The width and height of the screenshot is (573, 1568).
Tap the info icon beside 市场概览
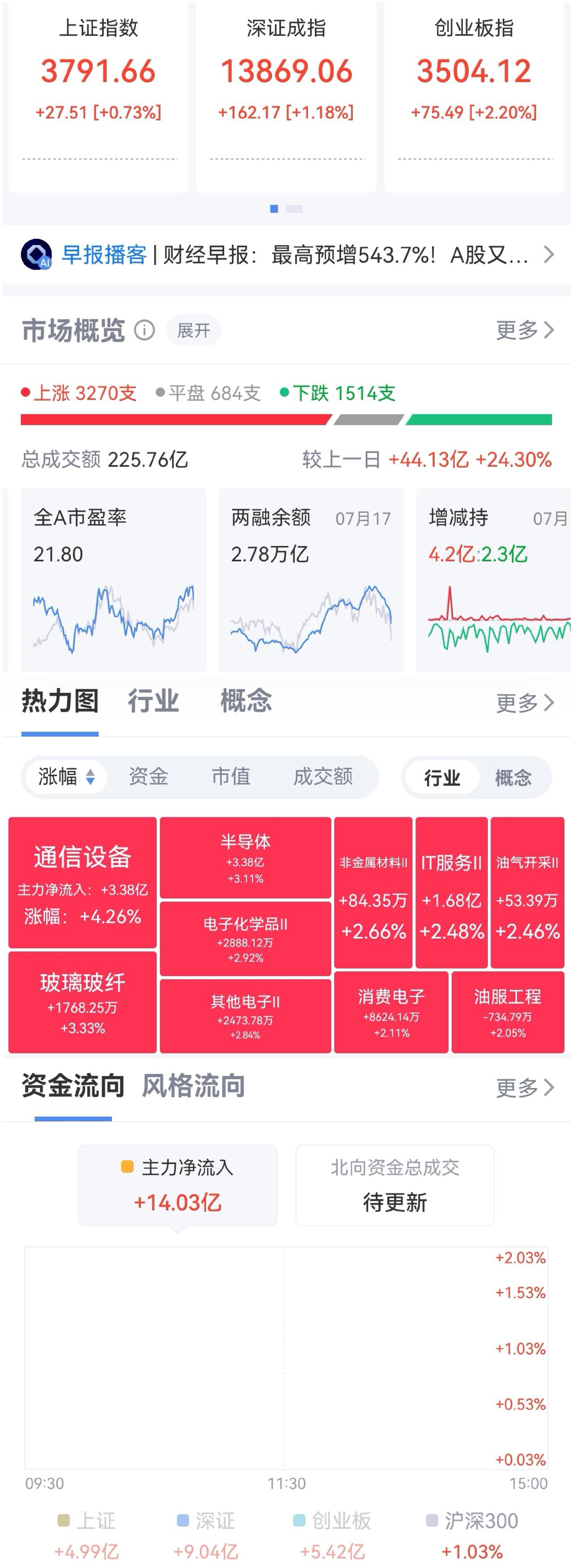[144, 331]
